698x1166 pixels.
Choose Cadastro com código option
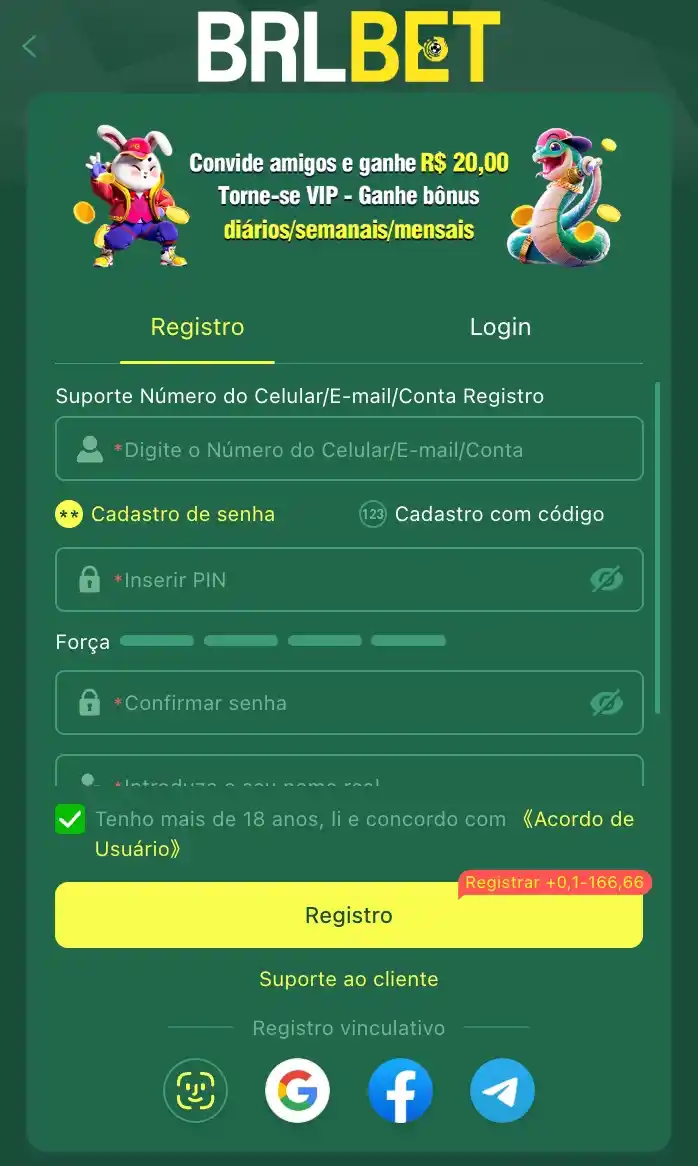point(482,515)
